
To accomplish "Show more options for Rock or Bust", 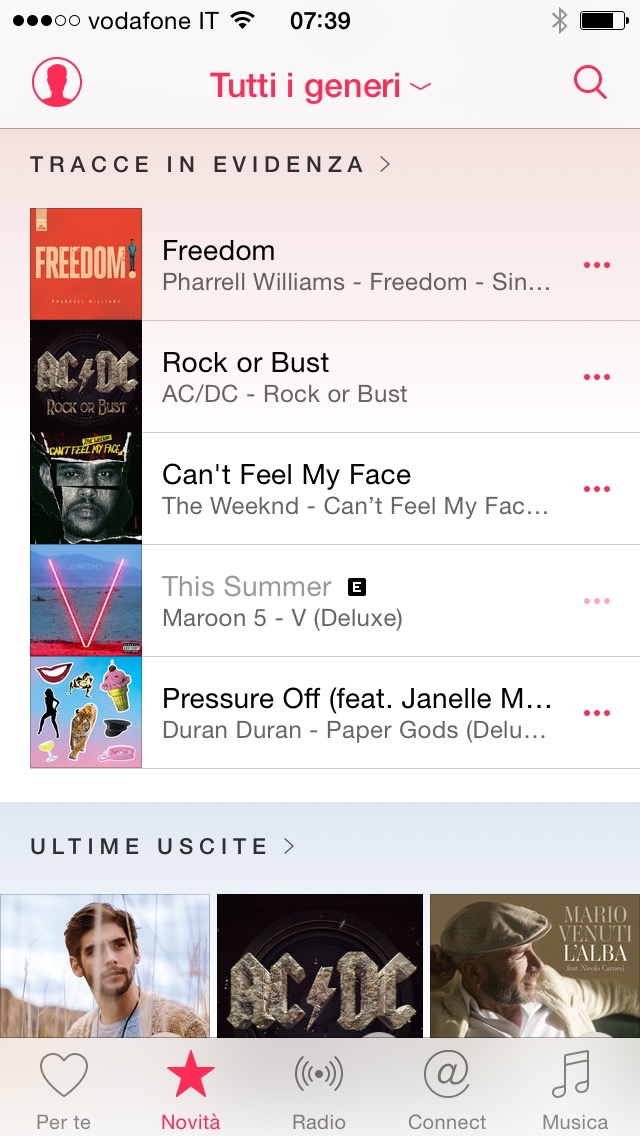I will 596,377.
